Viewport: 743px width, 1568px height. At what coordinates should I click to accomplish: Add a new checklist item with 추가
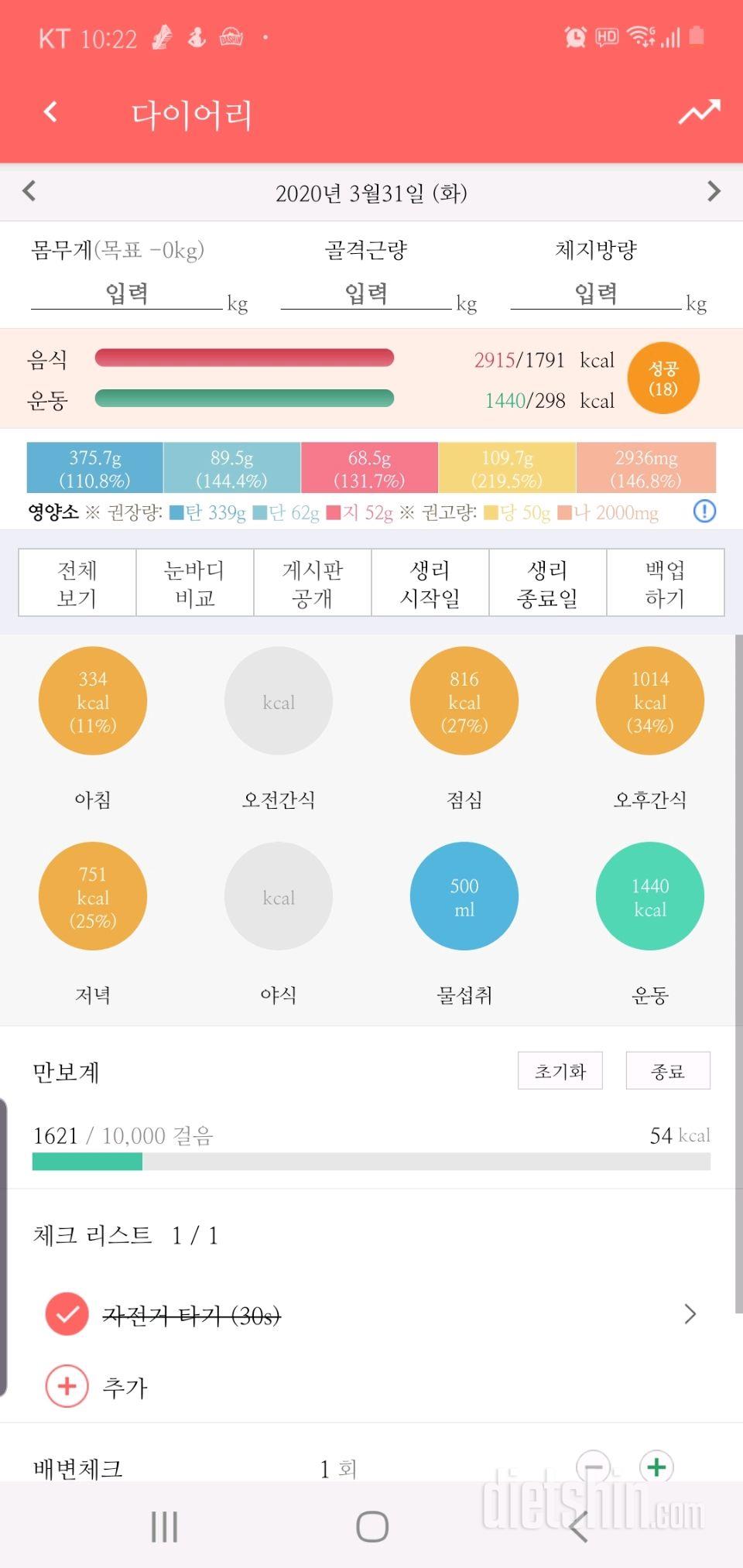pyautogui.click(x=67, y=1386)
